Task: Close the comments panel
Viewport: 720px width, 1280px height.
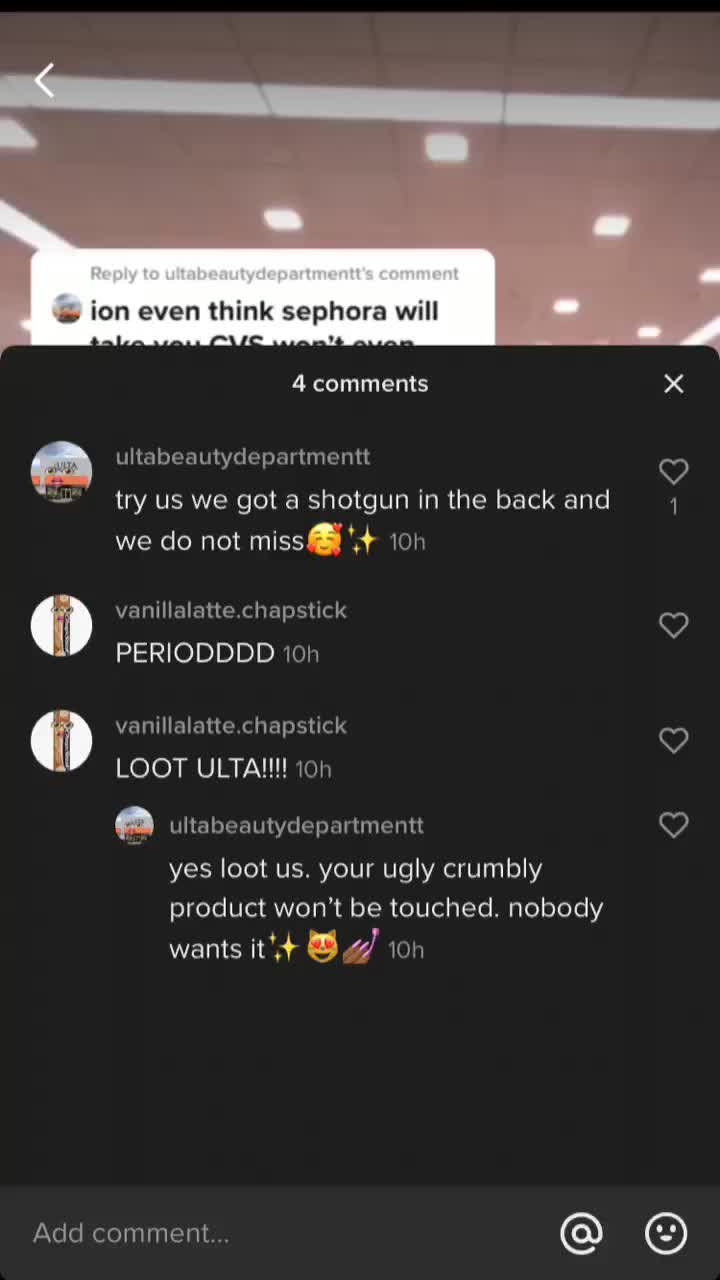Action: click(x=674, y=384)
